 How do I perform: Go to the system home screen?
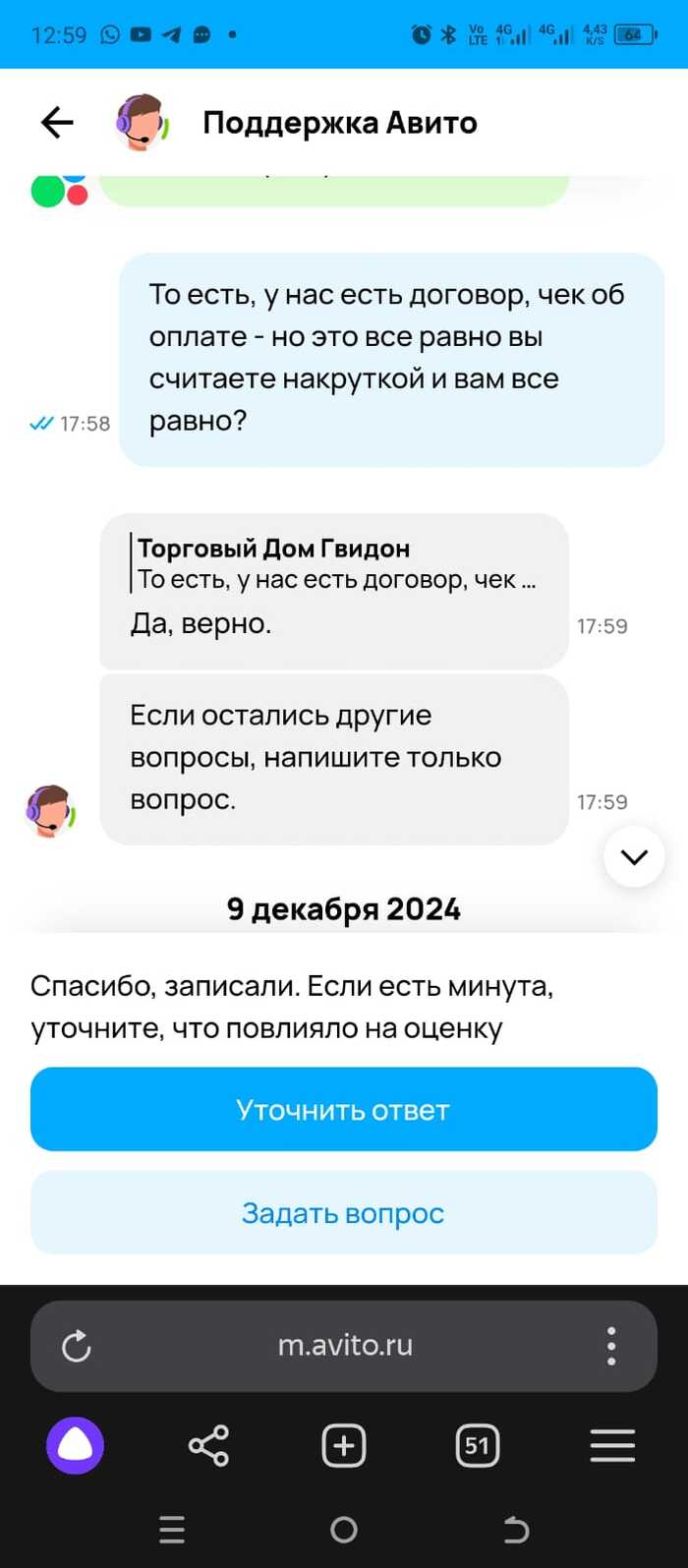coord(343,1530)
